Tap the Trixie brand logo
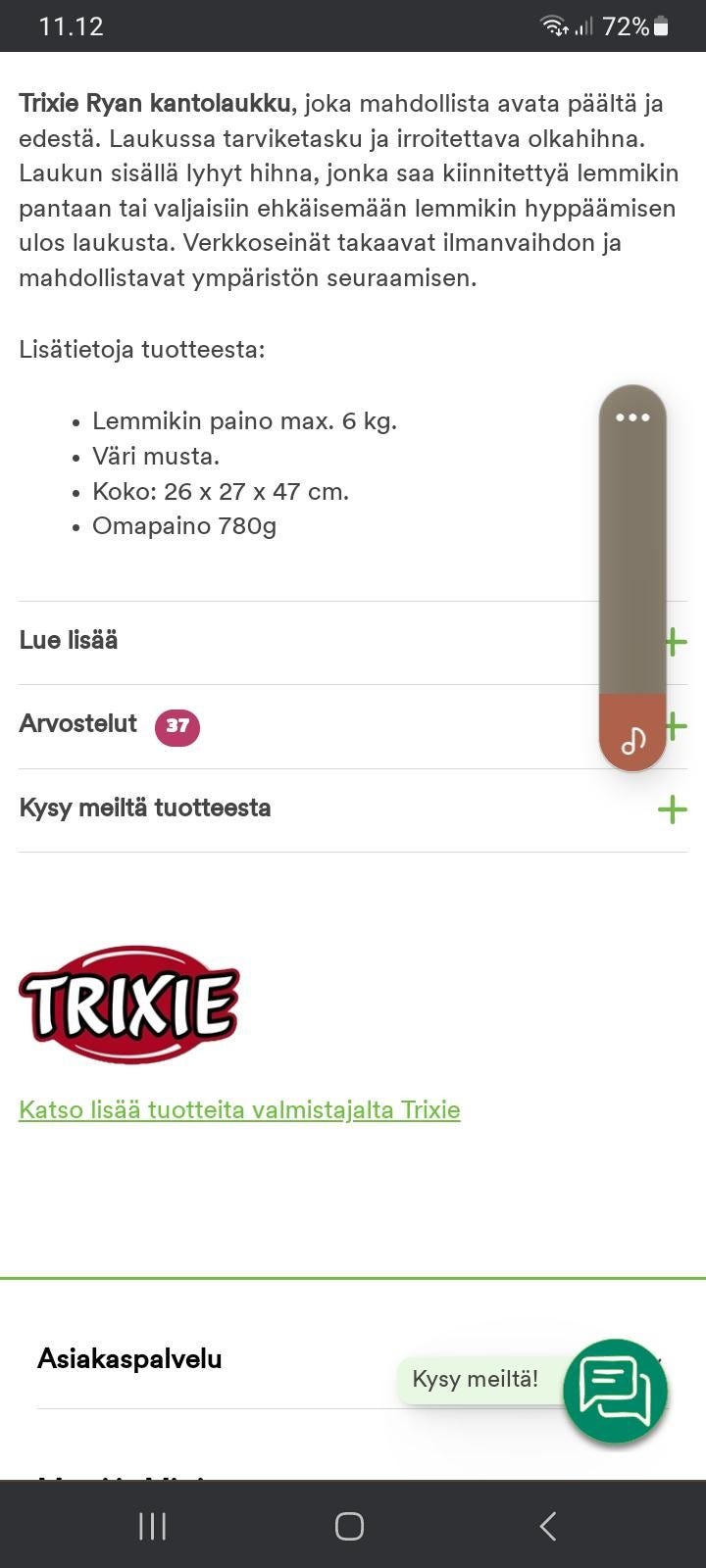This screenshot has height=1568, width=706. point(128,1002)
